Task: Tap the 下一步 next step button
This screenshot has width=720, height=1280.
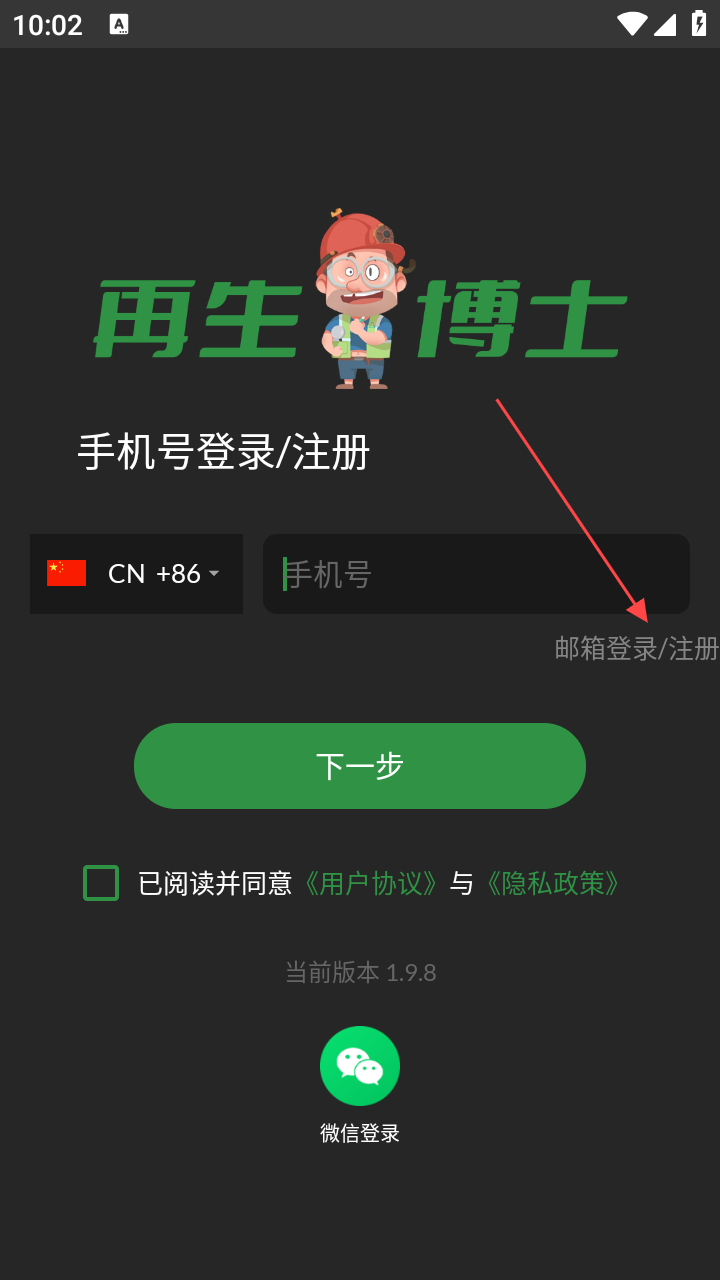Action: tap(360, 766)
